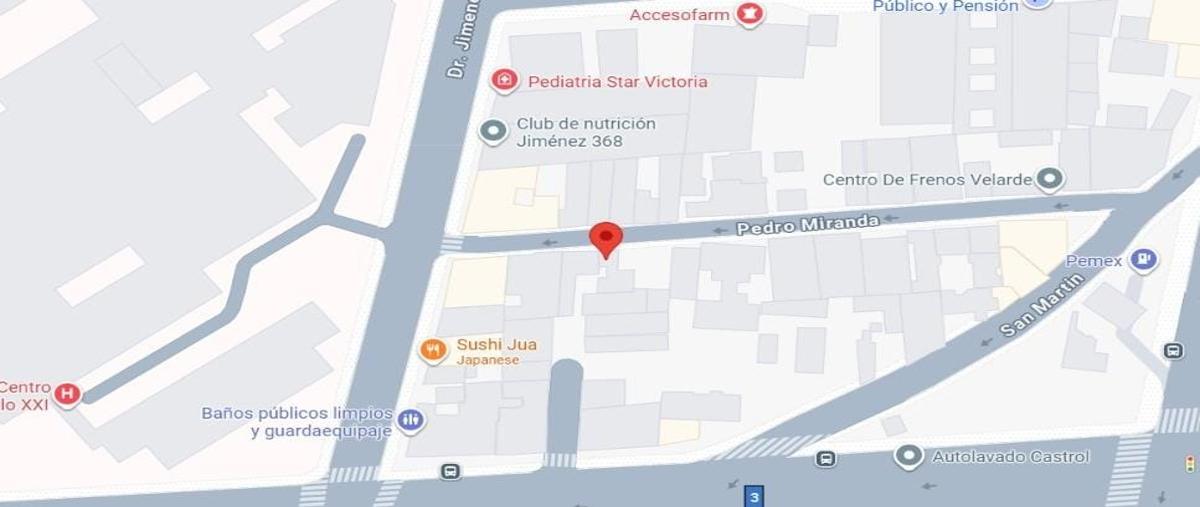Open the Sushi Jua restaurant marker

[x=433, y=349]
